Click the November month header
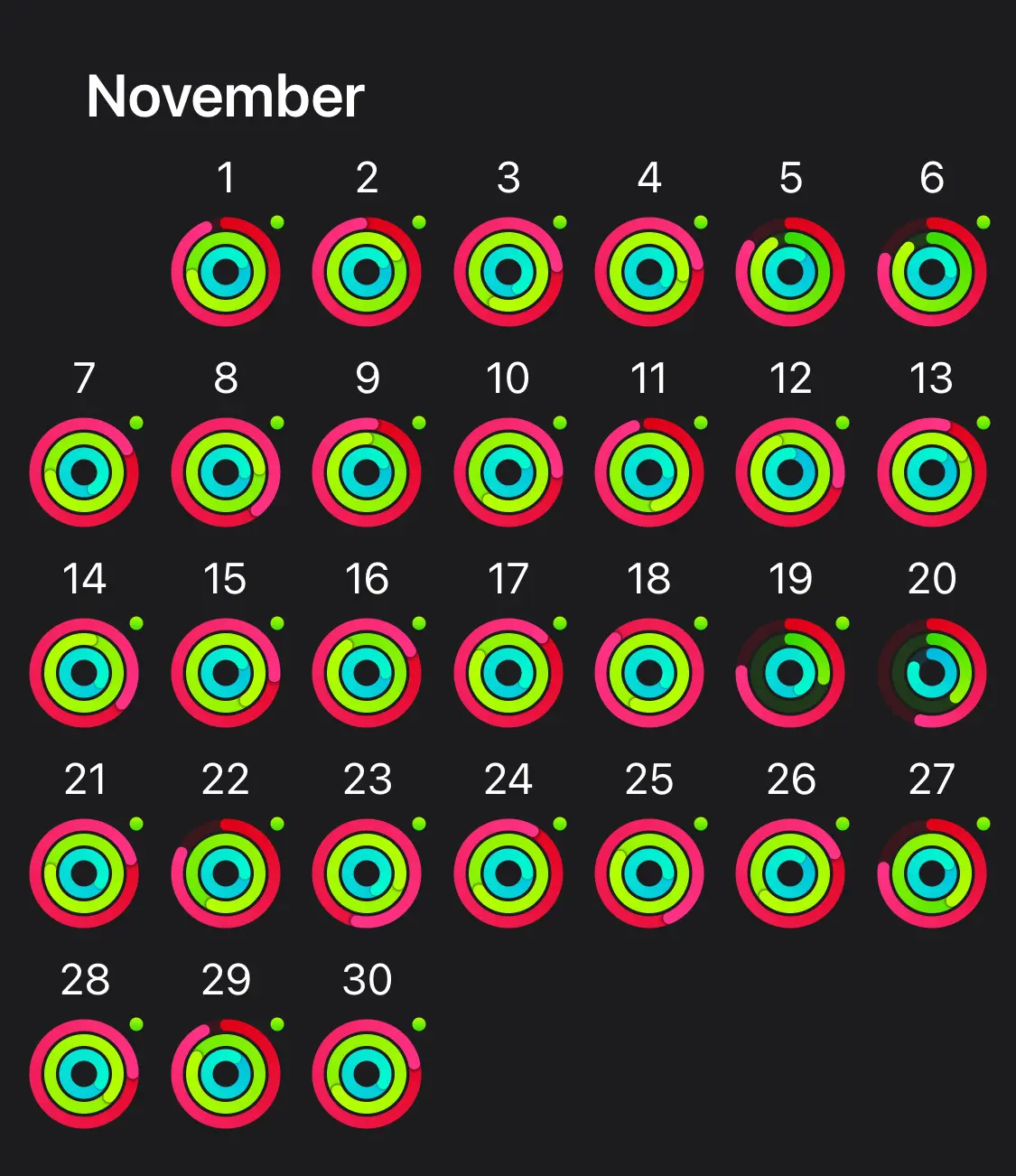Screen dimensions: 1016x1176 tap(224, 95)
